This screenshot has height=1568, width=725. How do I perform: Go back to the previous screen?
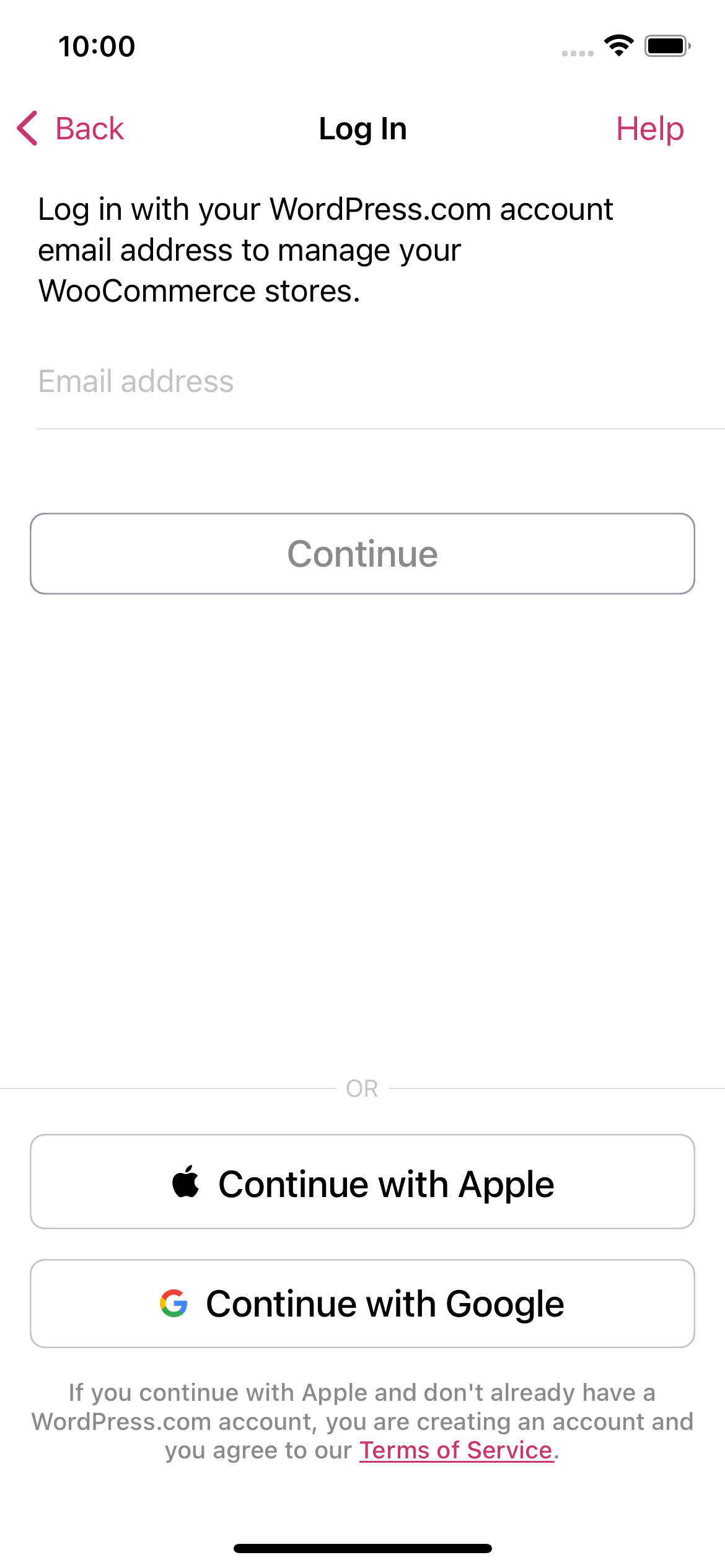coord(71,129)
